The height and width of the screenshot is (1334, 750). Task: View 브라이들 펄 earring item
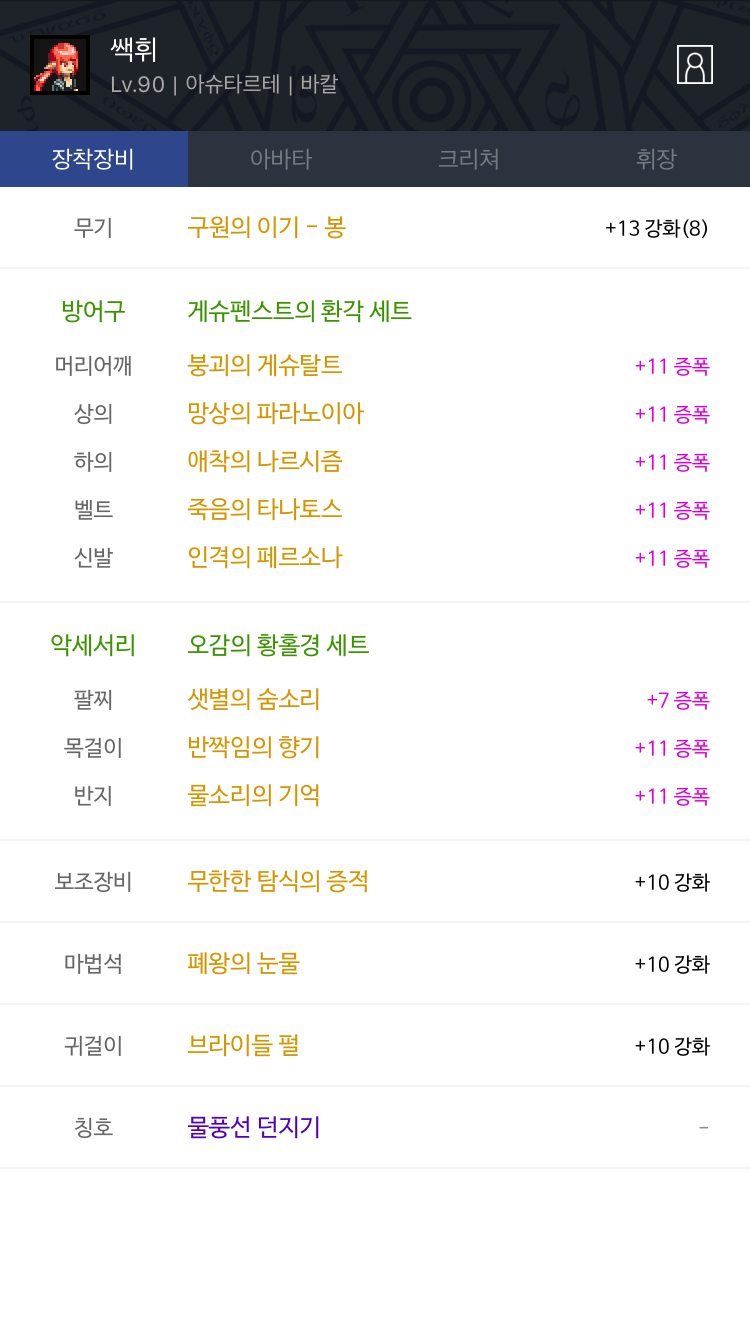click(x=244, y=1045)
